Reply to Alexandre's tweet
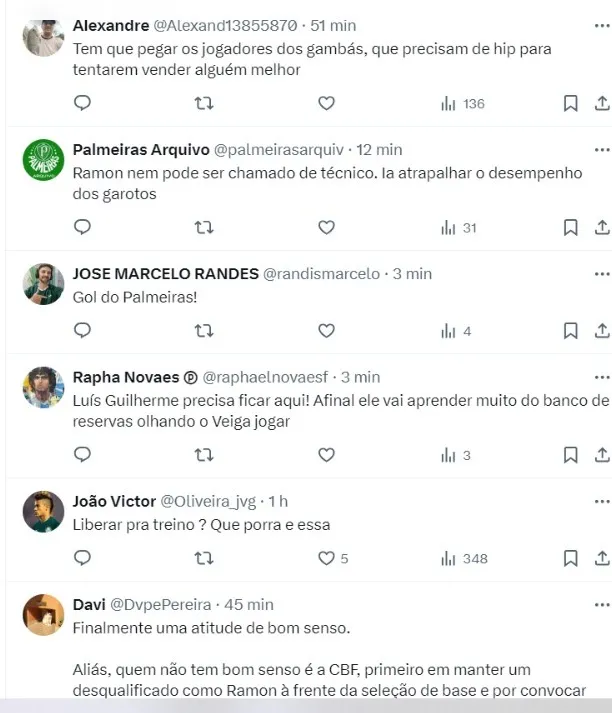The width and height of the screenshot is (612, 713). coord(83,103)
